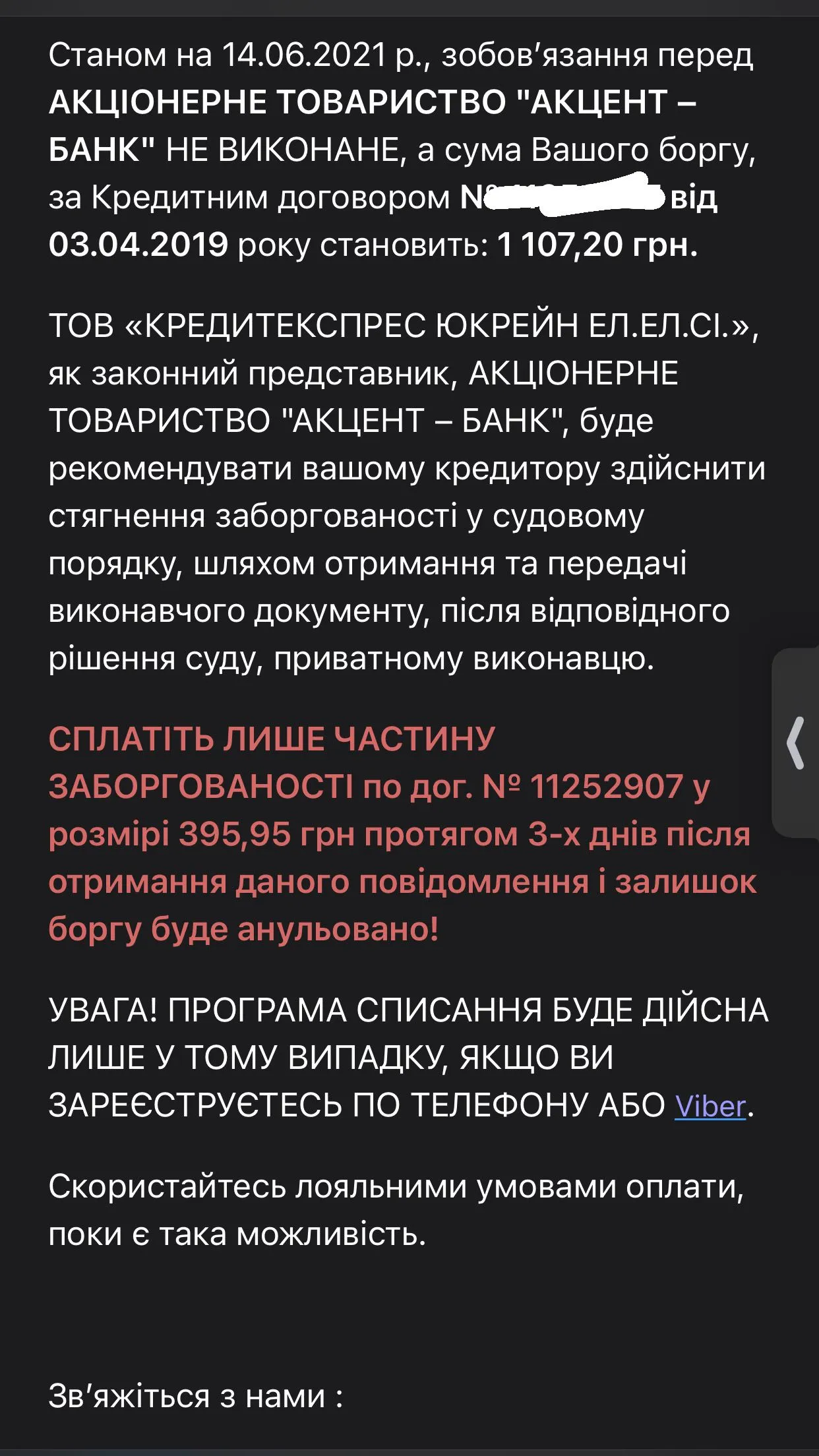Open the Viber link

click(710, 1107)
